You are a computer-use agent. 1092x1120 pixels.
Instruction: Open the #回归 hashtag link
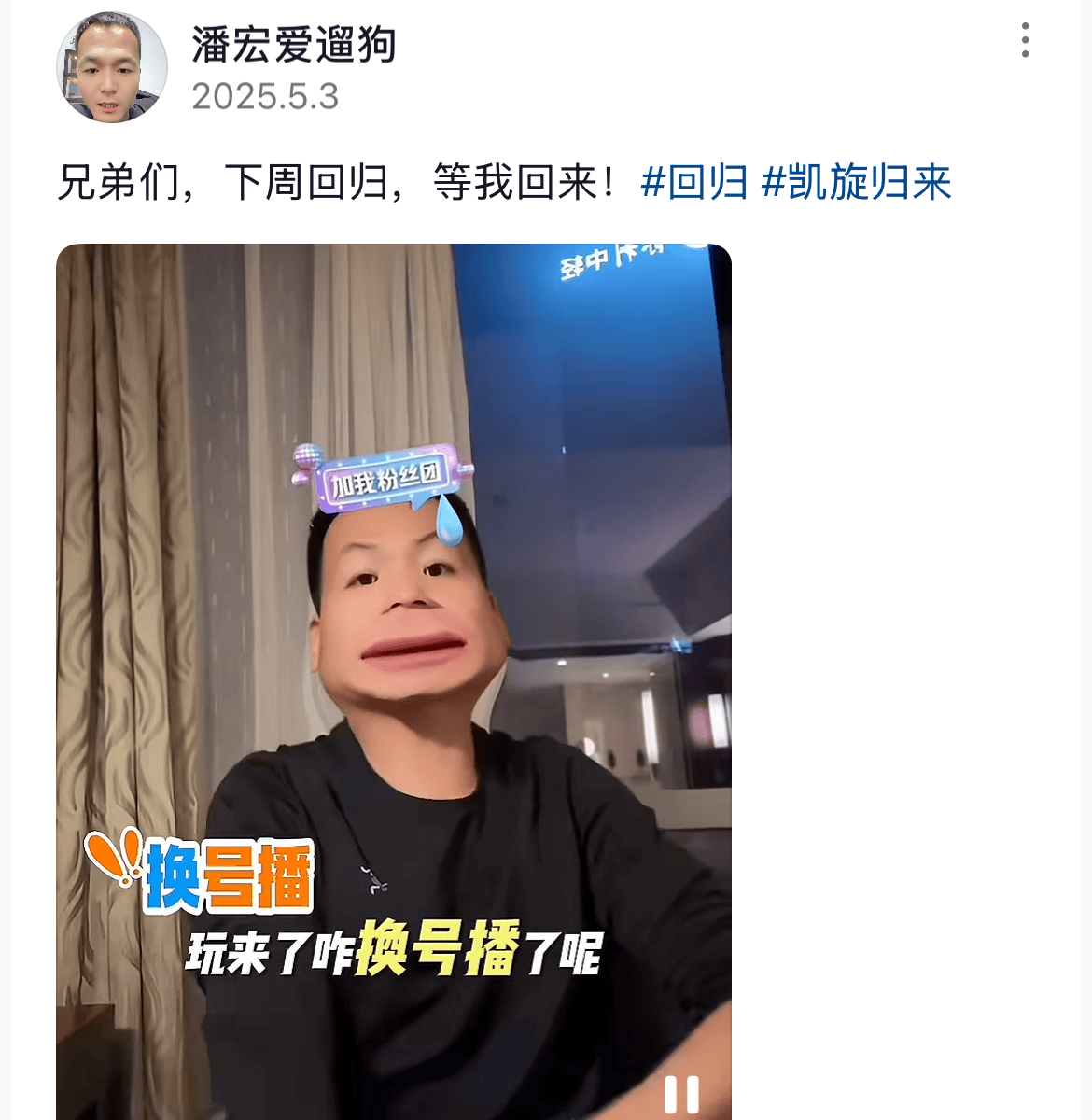pyautogui.click(x=694, y=182)
